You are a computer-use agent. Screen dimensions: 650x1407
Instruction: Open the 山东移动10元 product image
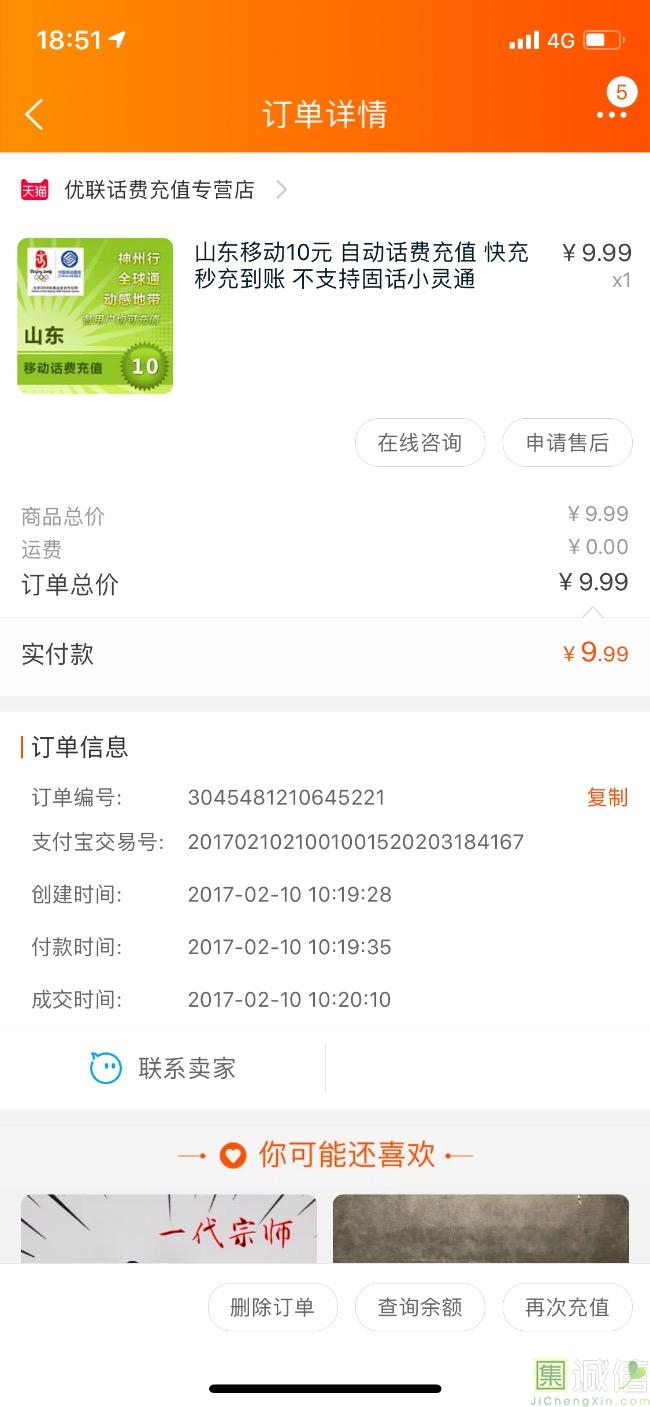point(95,316)
